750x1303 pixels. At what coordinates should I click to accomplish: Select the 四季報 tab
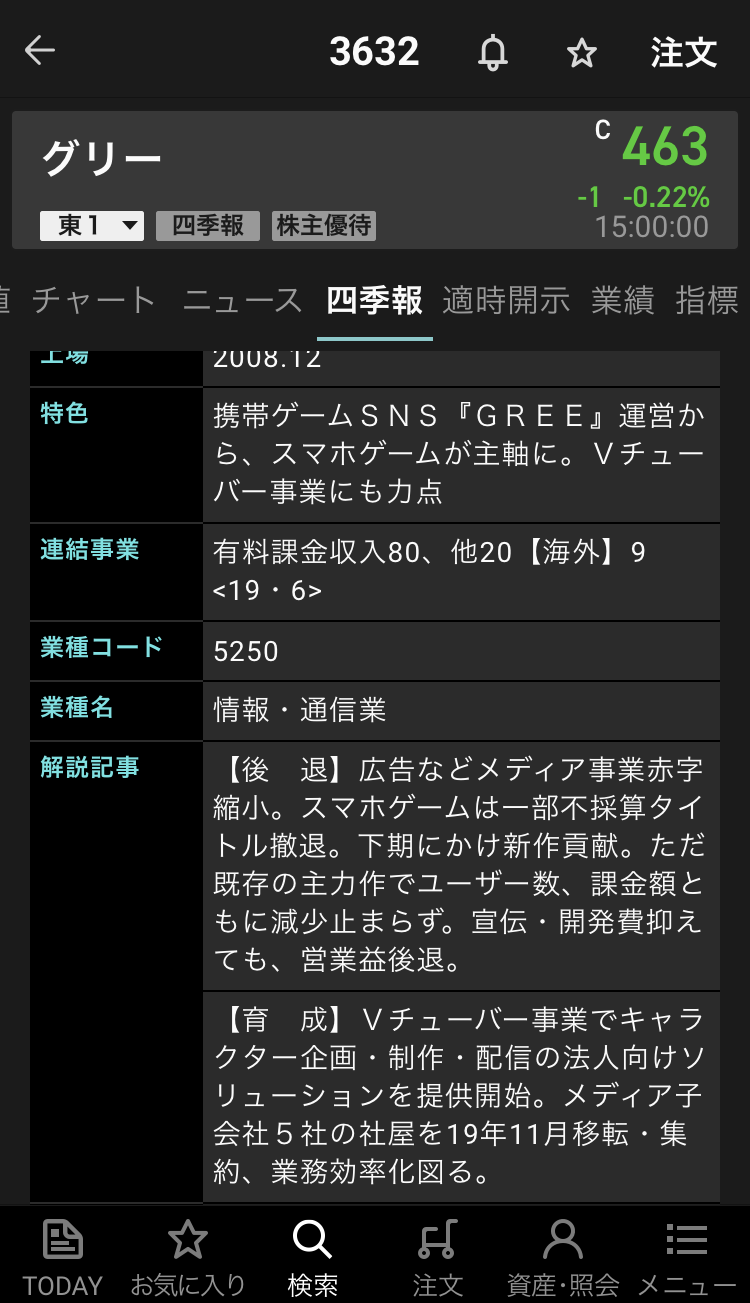click(375, 301)
